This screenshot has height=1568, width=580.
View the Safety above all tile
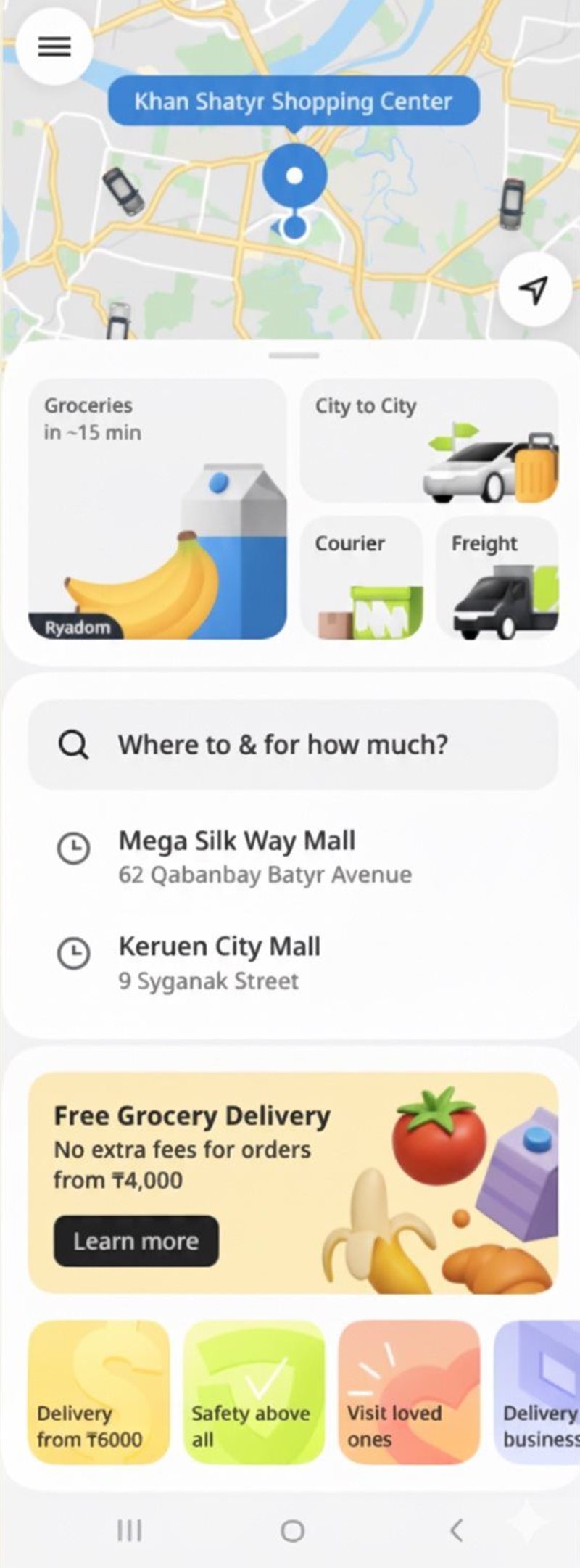pyautogui.click(x=254, y=1392)
